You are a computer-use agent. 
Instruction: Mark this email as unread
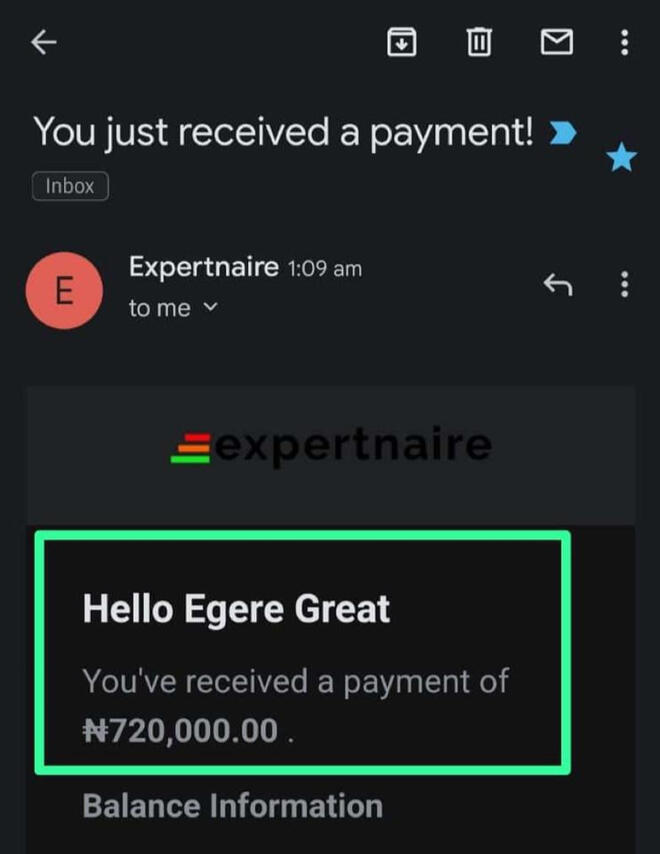pos(556,42)
